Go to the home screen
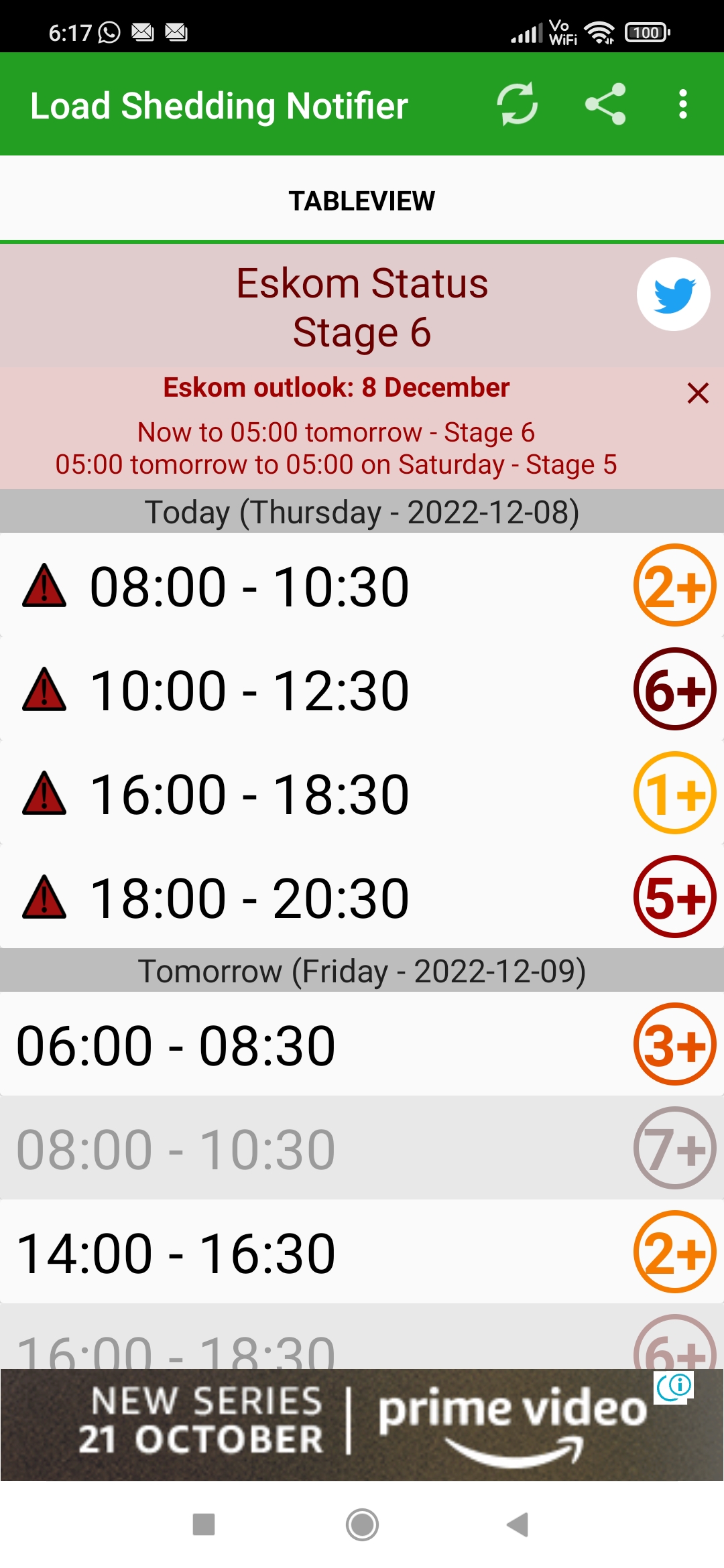Image resolution: width=724 pixels, height=1568 pixels. [362, 1524]
